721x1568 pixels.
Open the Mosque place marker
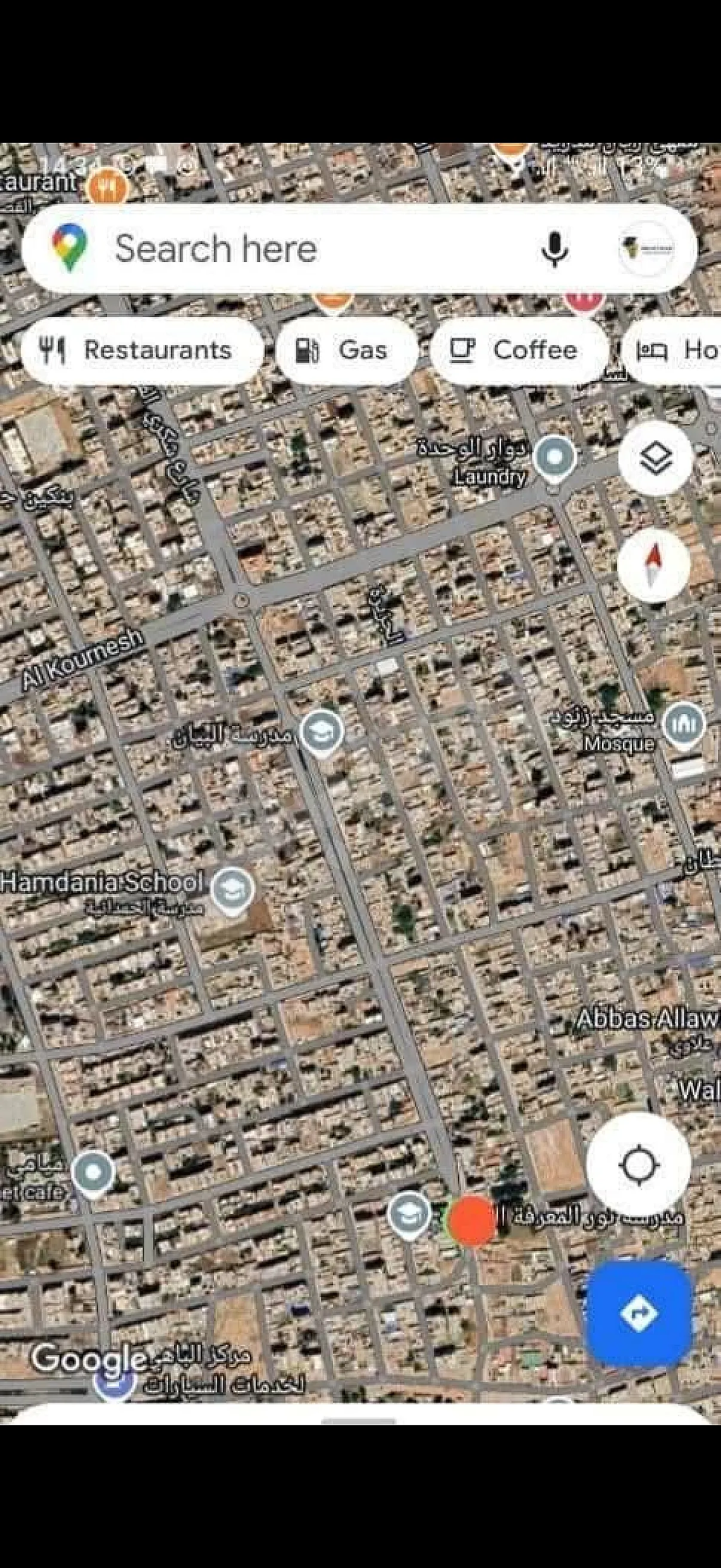click(x=684, y=725)
